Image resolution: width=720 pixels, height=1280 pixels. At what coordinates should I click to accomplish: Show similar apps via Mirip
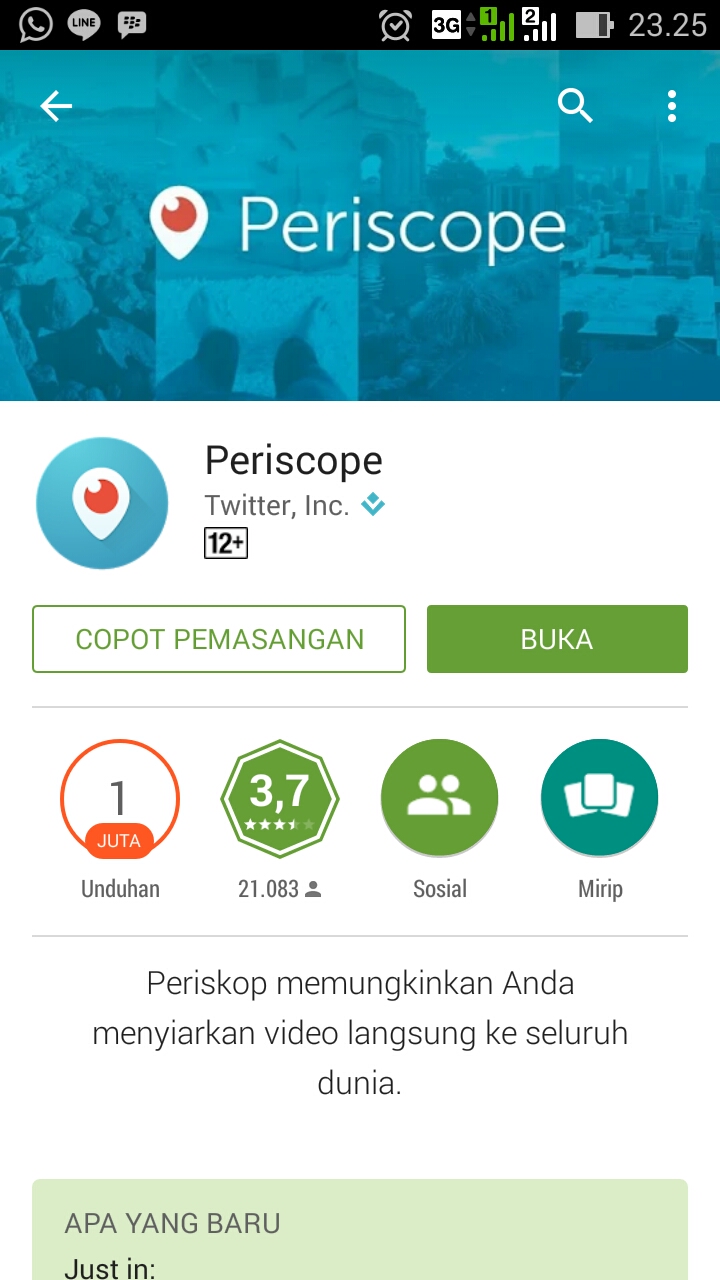coord(599,799)
